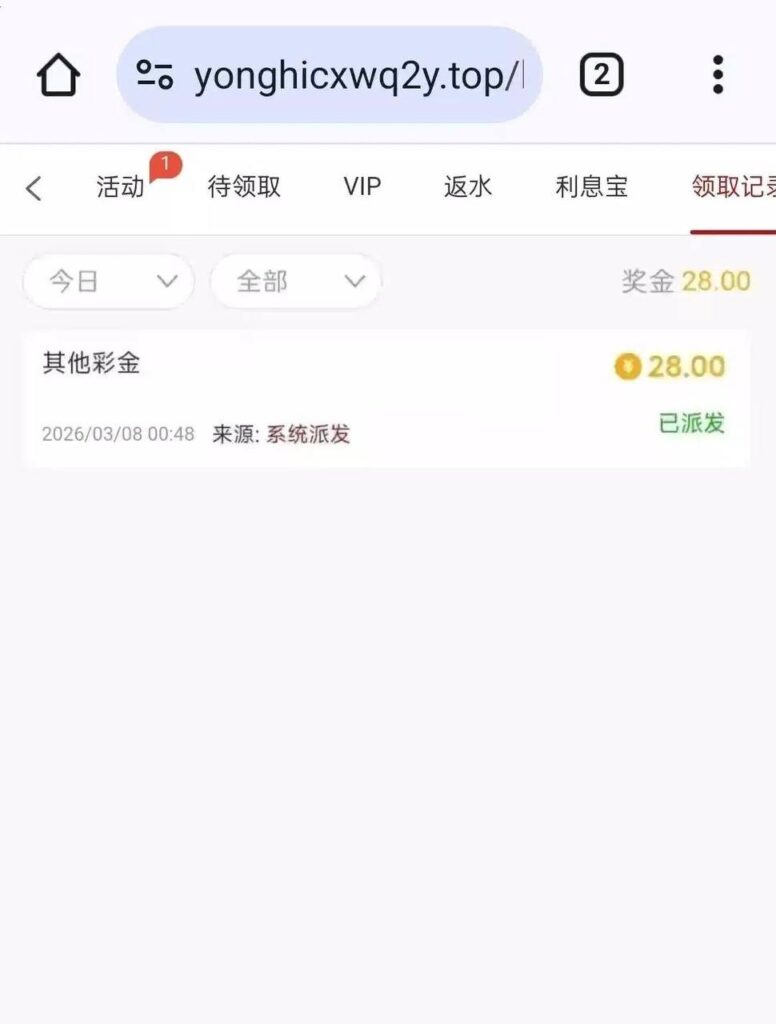Screen dimensions: 776x1024
Task: Open the 今日 date filter dropdown
Action: coord(108,281)
